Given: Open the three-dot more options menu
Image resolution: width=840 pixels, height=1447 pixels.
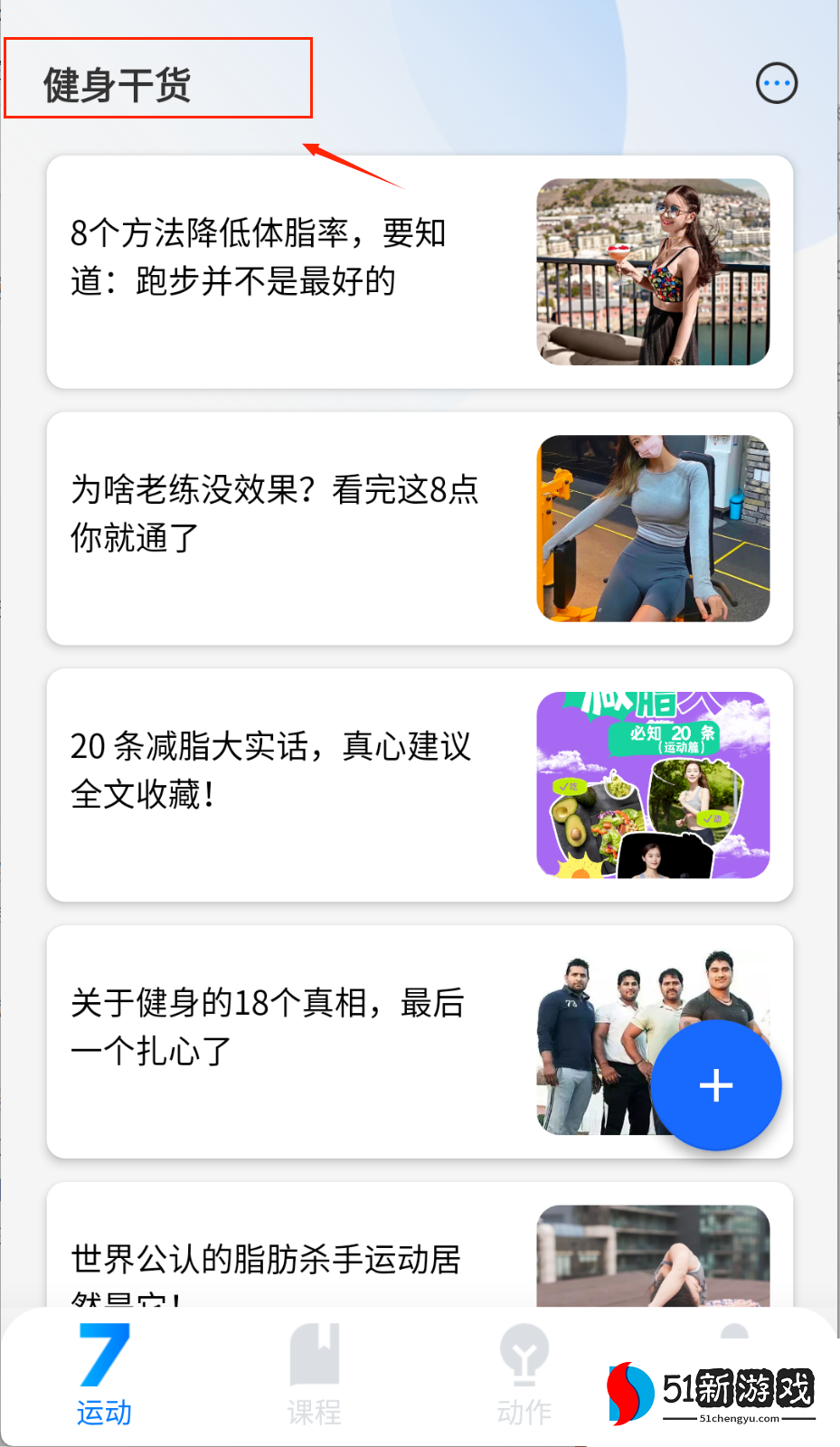Looking at the screenshot, I should point(777,84).
